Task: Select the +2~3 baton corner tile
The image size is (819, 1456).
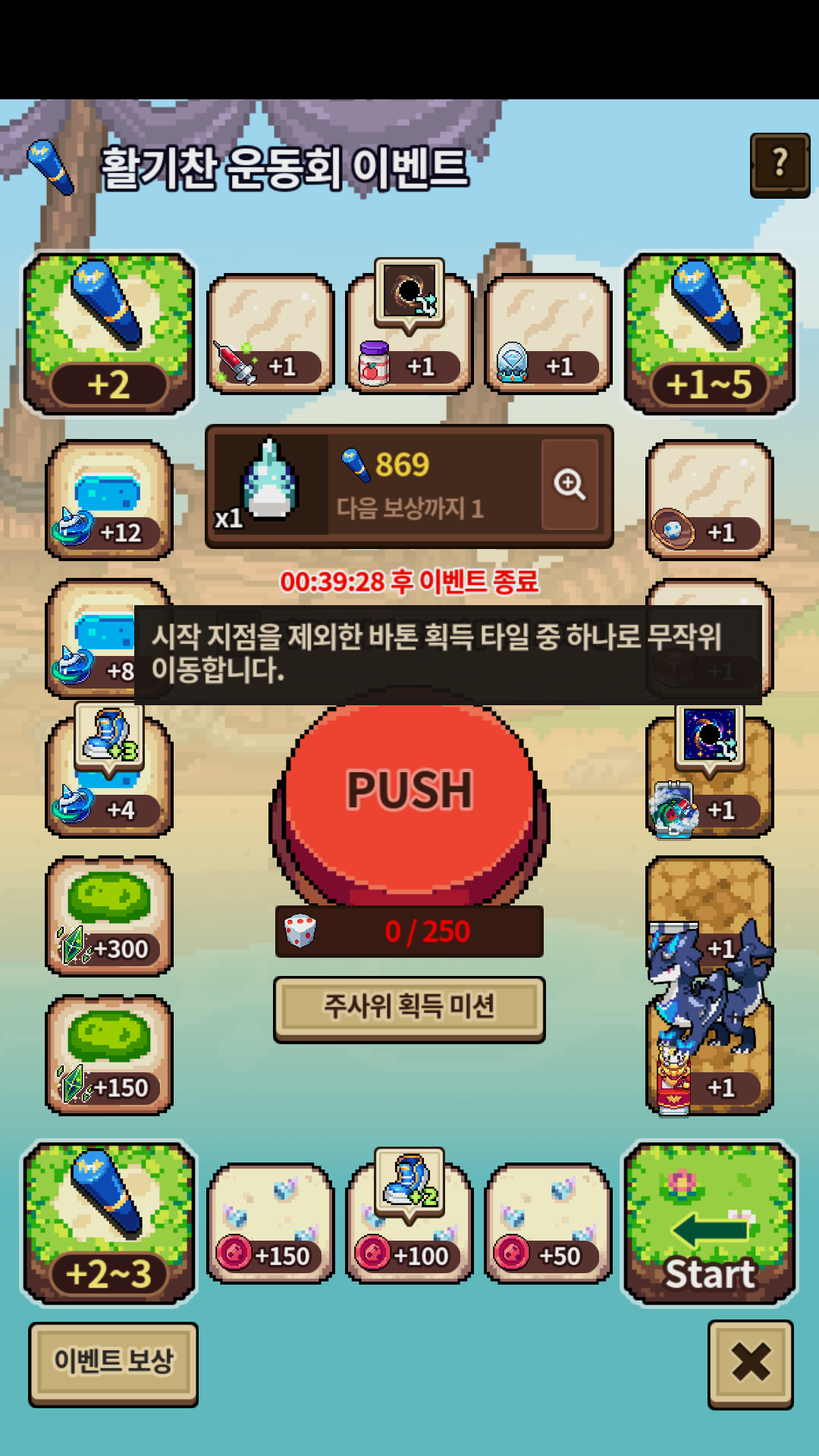Action: click(x=109, y=1223)
